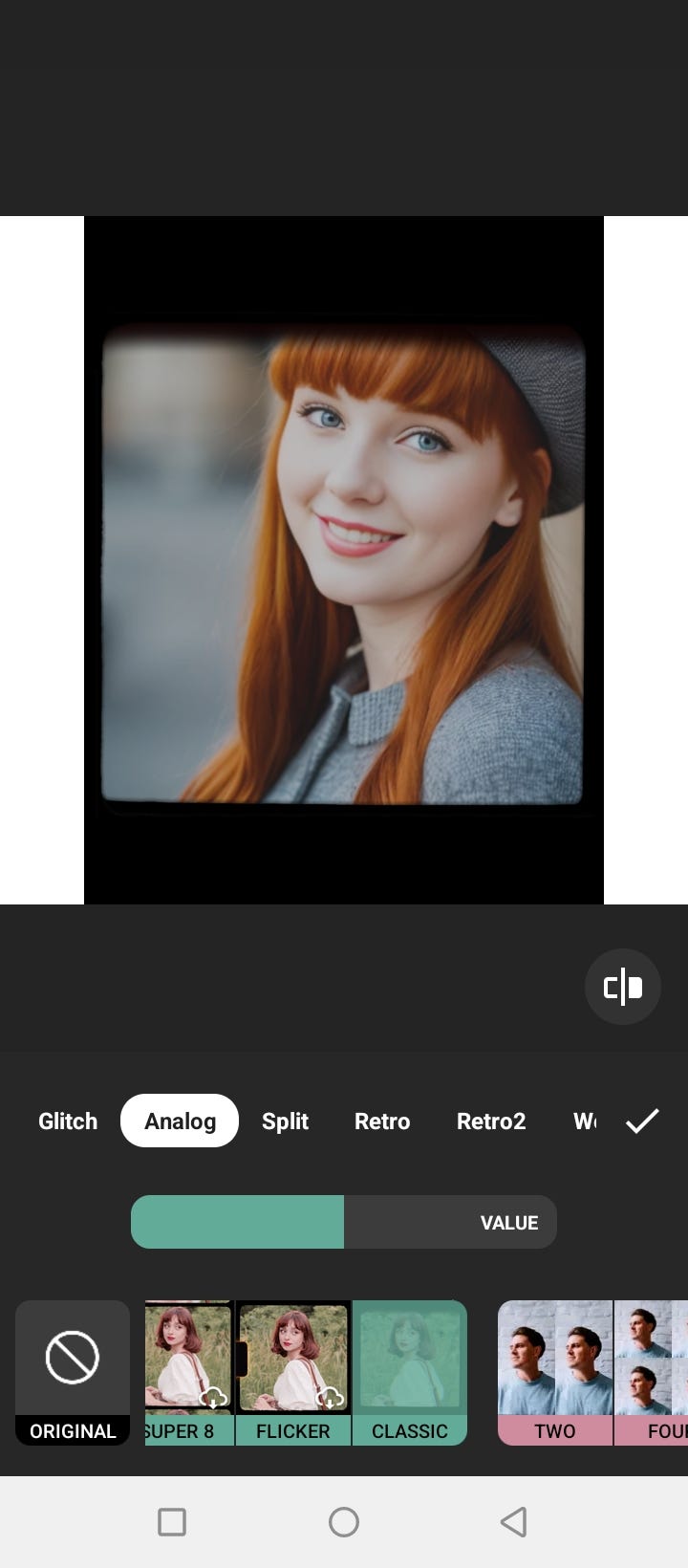
Task: Apply the SUPER 8 effect
Action: tap(188, 1372)
